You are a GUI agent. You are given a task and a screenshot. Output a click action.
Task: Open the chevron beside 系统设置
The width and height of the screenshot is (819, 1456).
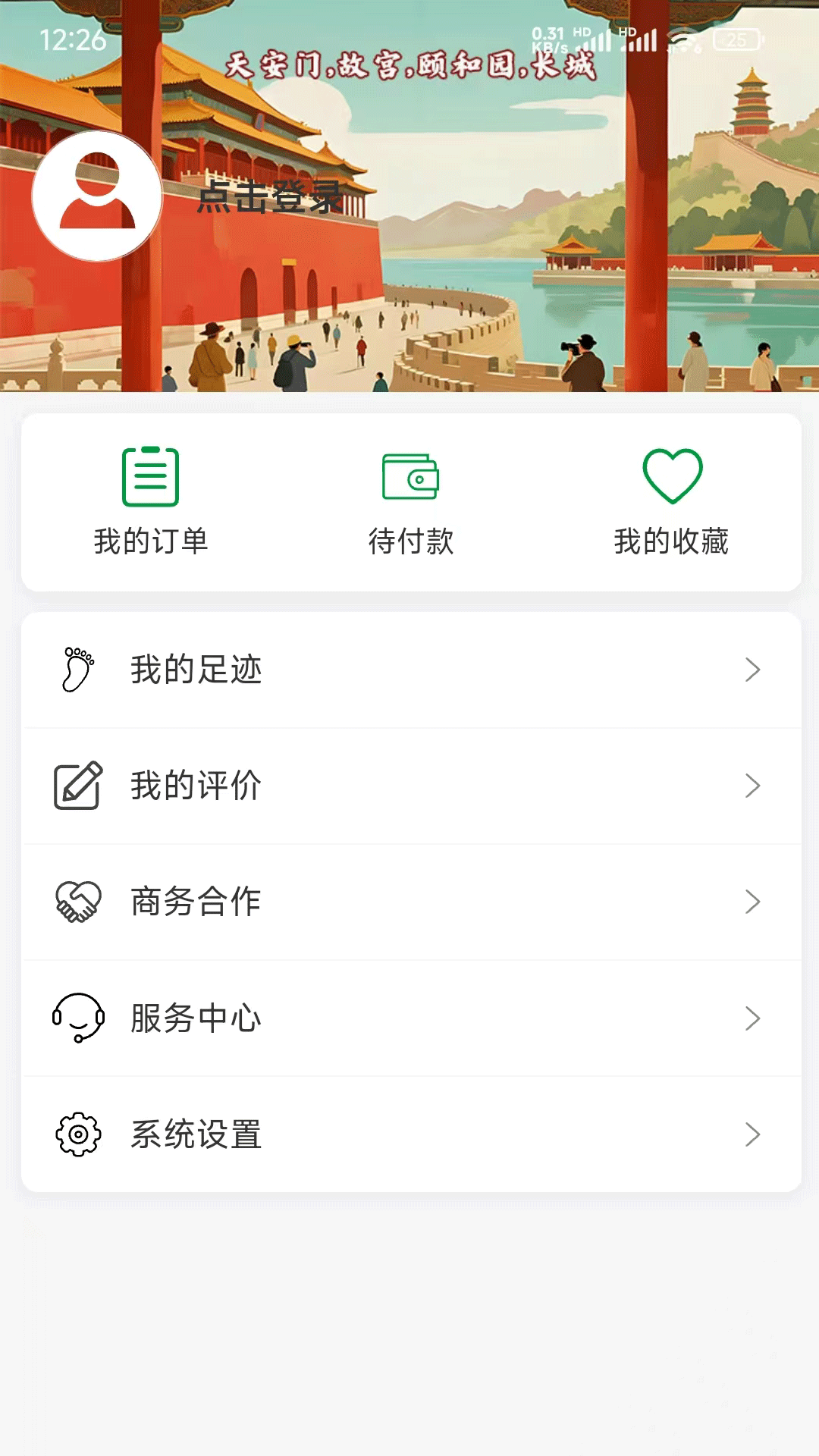click(752, 1134)
